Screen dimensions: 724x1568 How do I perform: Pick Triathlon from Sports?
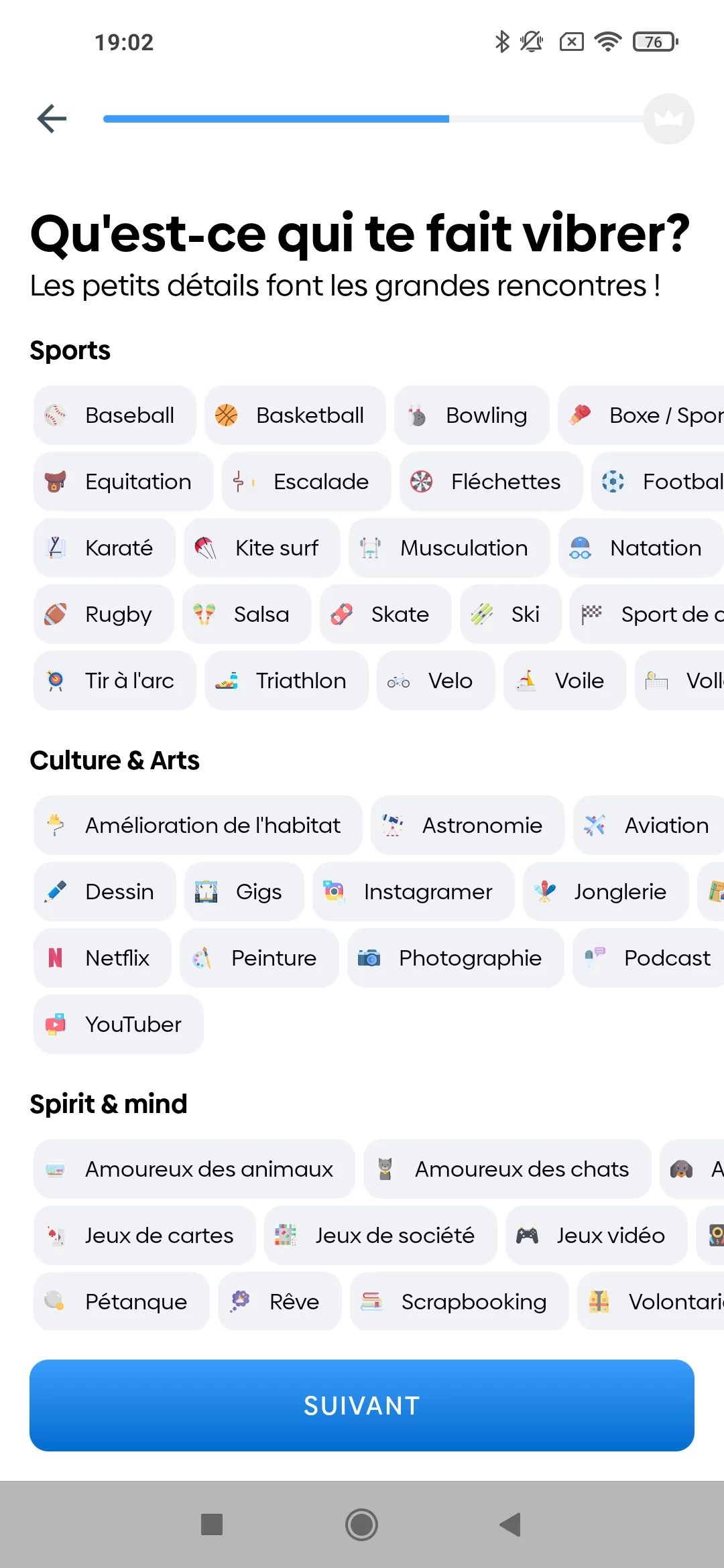point(286,680)
